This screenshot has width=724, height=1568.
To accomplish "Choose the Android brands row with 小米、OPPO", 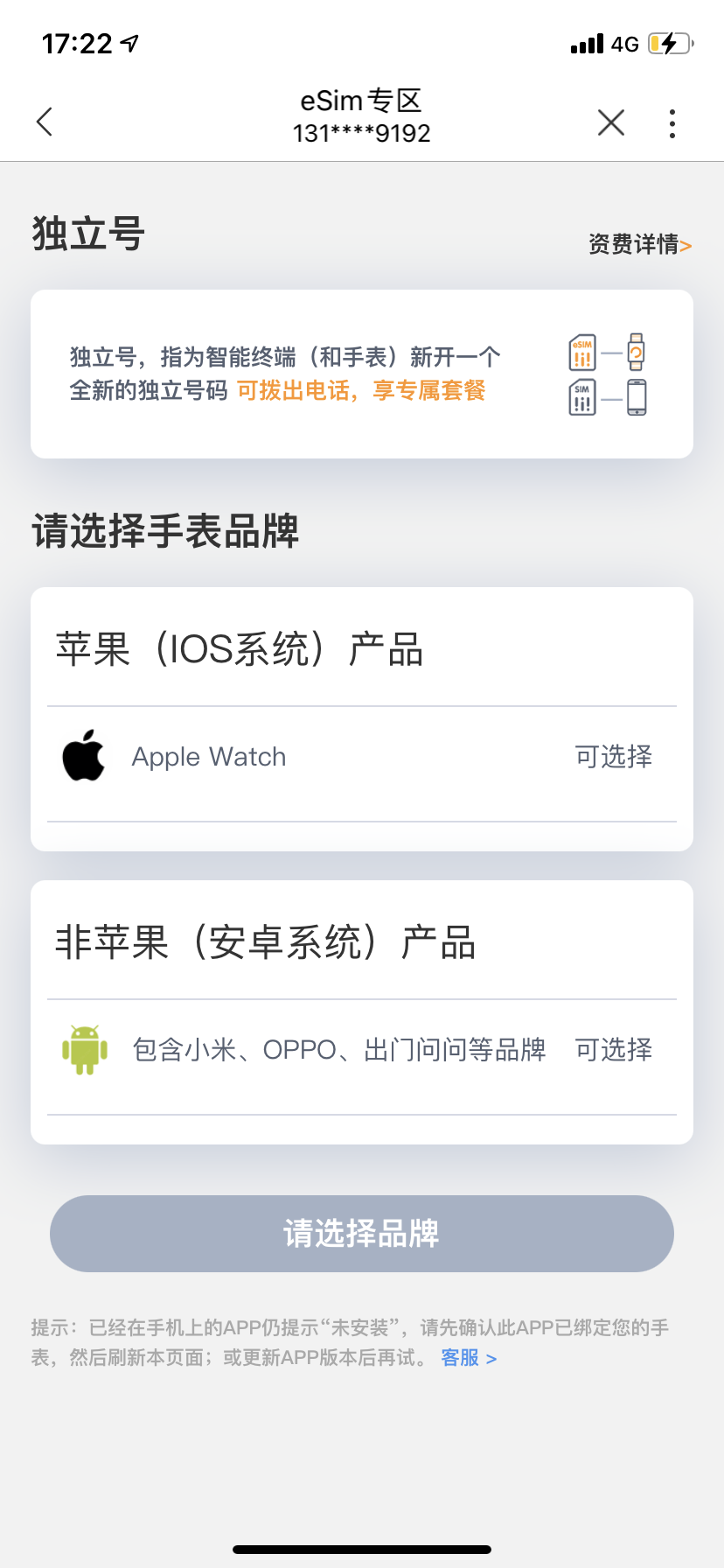I will [361, 1050].
